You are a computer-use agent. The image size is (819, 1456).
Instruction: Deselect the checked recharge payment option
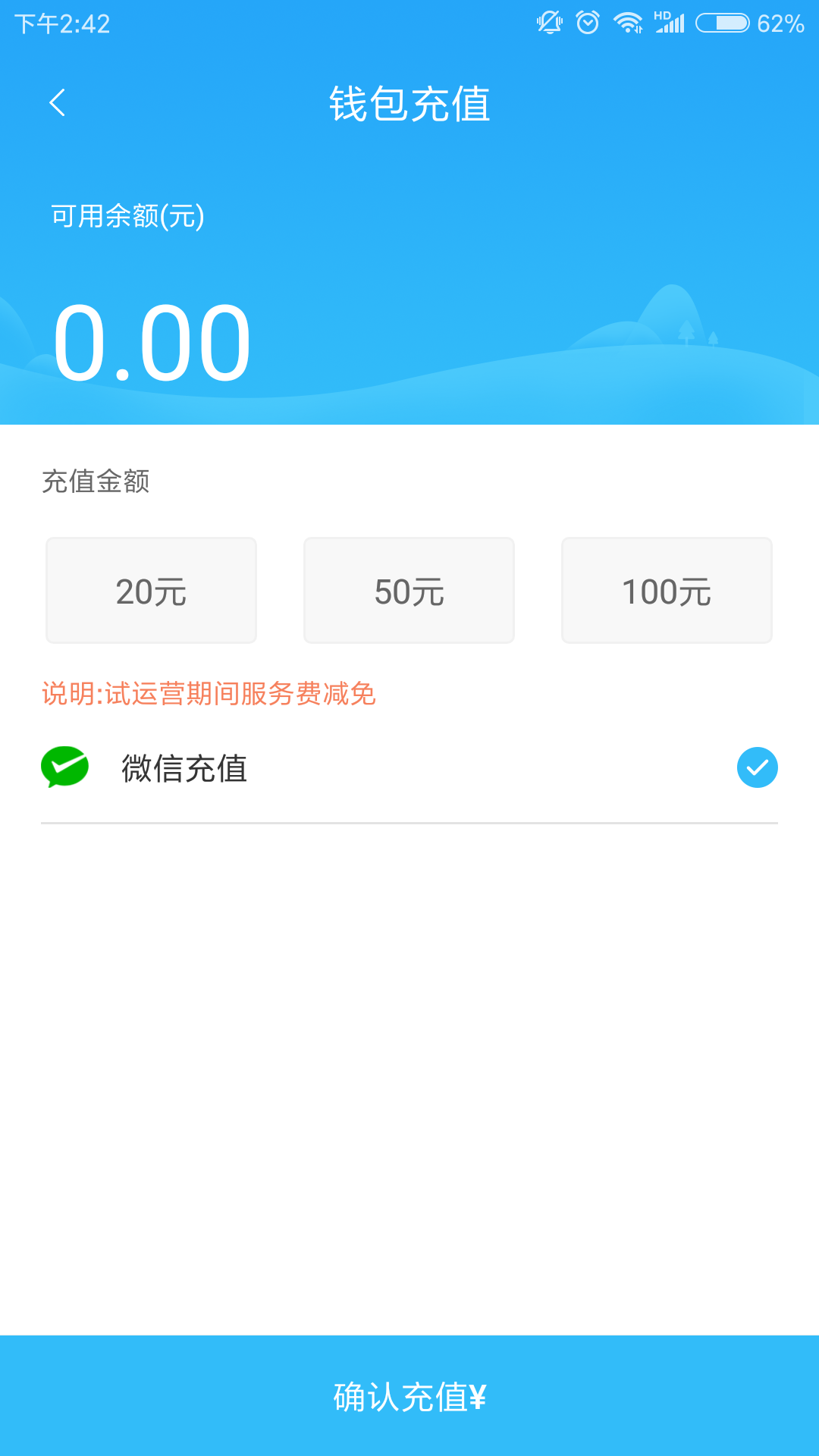point(757,767)
